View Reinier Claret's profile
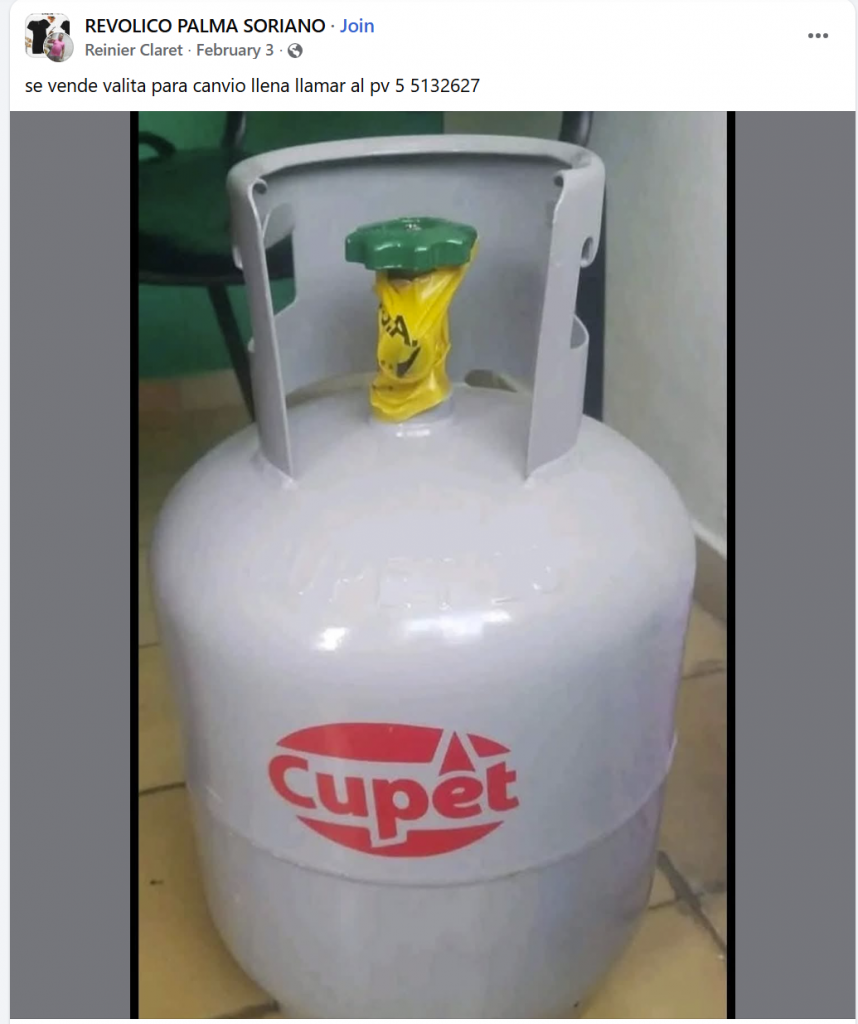The image size is (858, 1024). click(133, 50)
